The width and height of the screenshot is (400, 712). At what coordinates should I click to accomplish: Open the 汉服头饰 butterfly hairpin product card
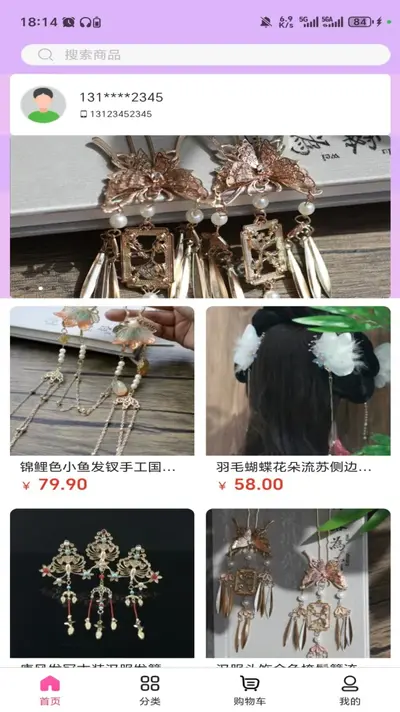298,588
